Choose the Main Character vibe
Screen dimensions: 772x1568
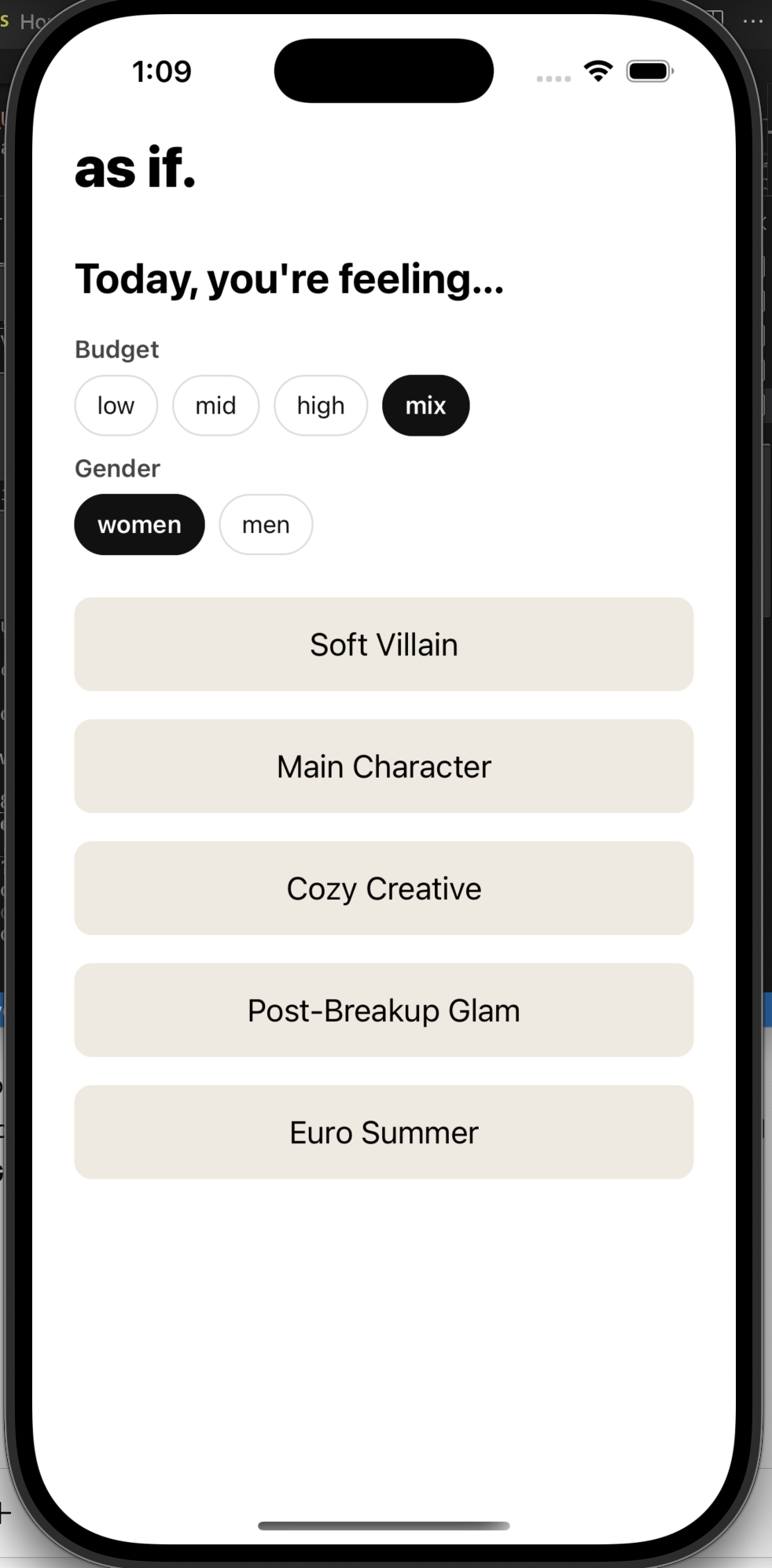pos(384,766)
